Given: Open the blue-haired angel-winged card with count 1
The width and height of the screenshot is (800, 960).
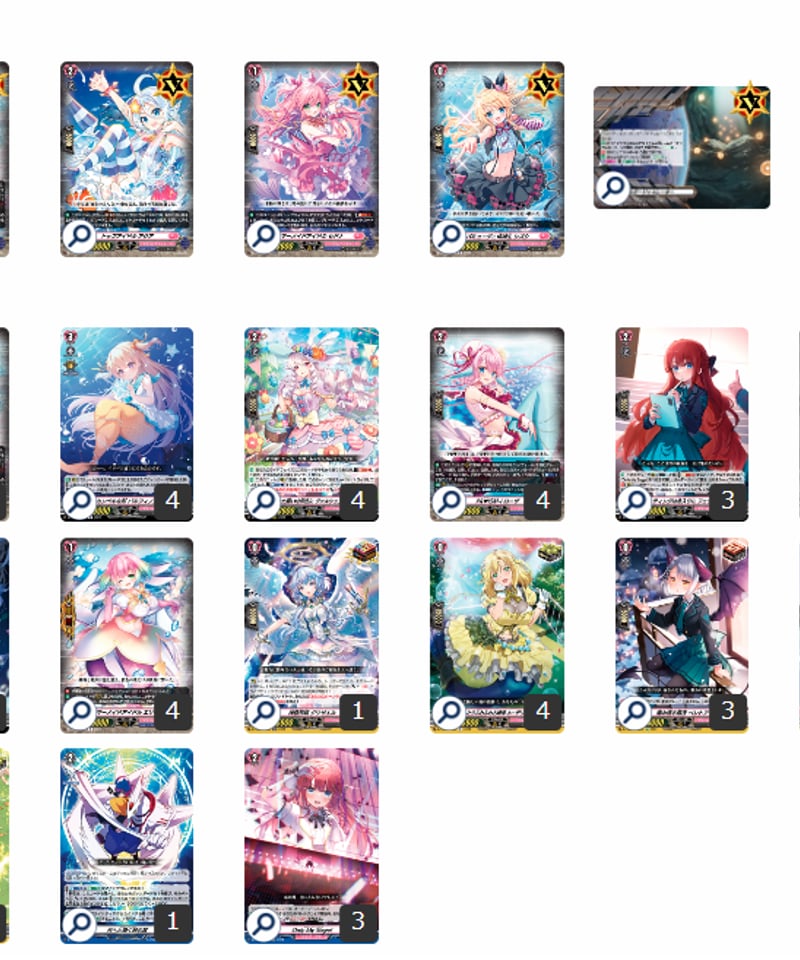Looking at the screenshot, I should 311,634.
